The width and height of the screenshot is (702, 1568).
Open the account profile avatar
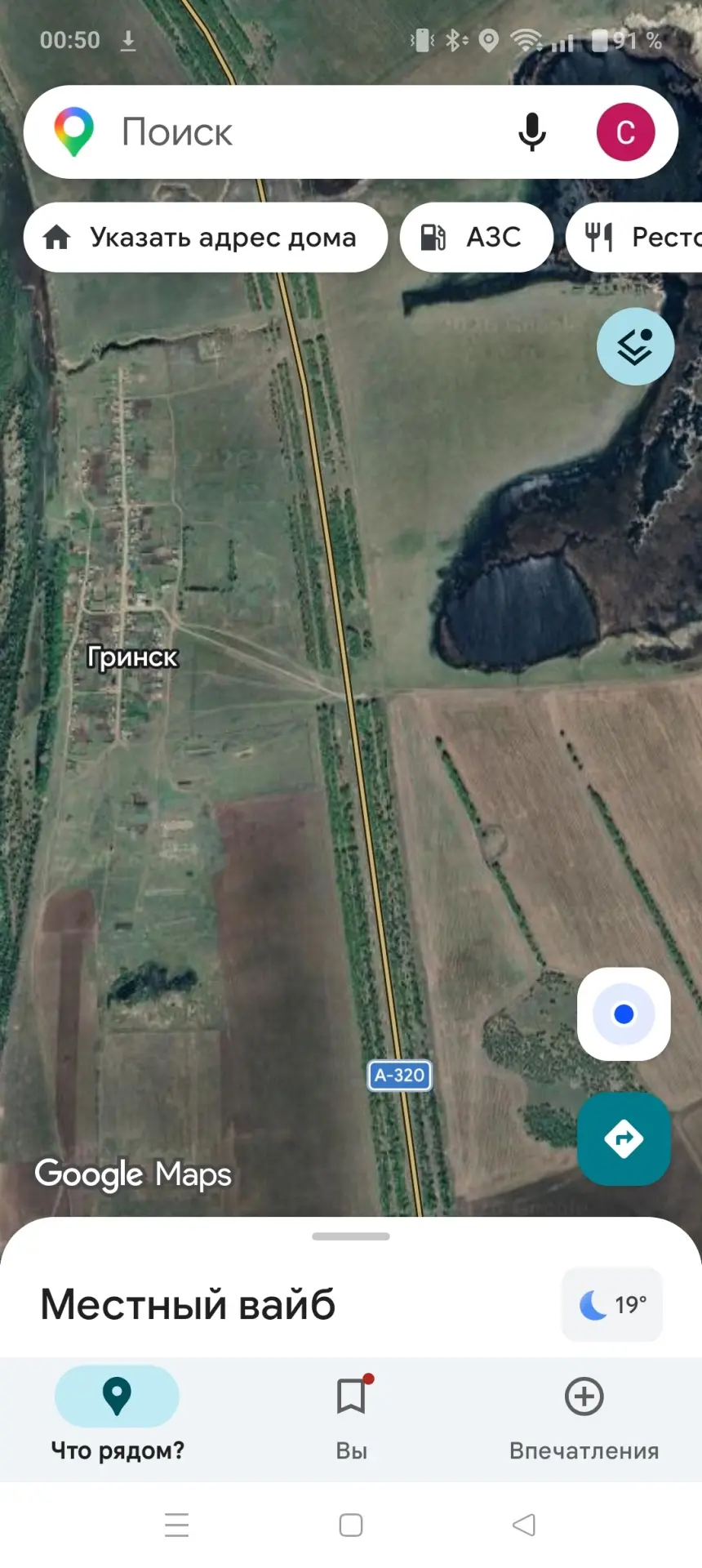[x=625, y=132]
